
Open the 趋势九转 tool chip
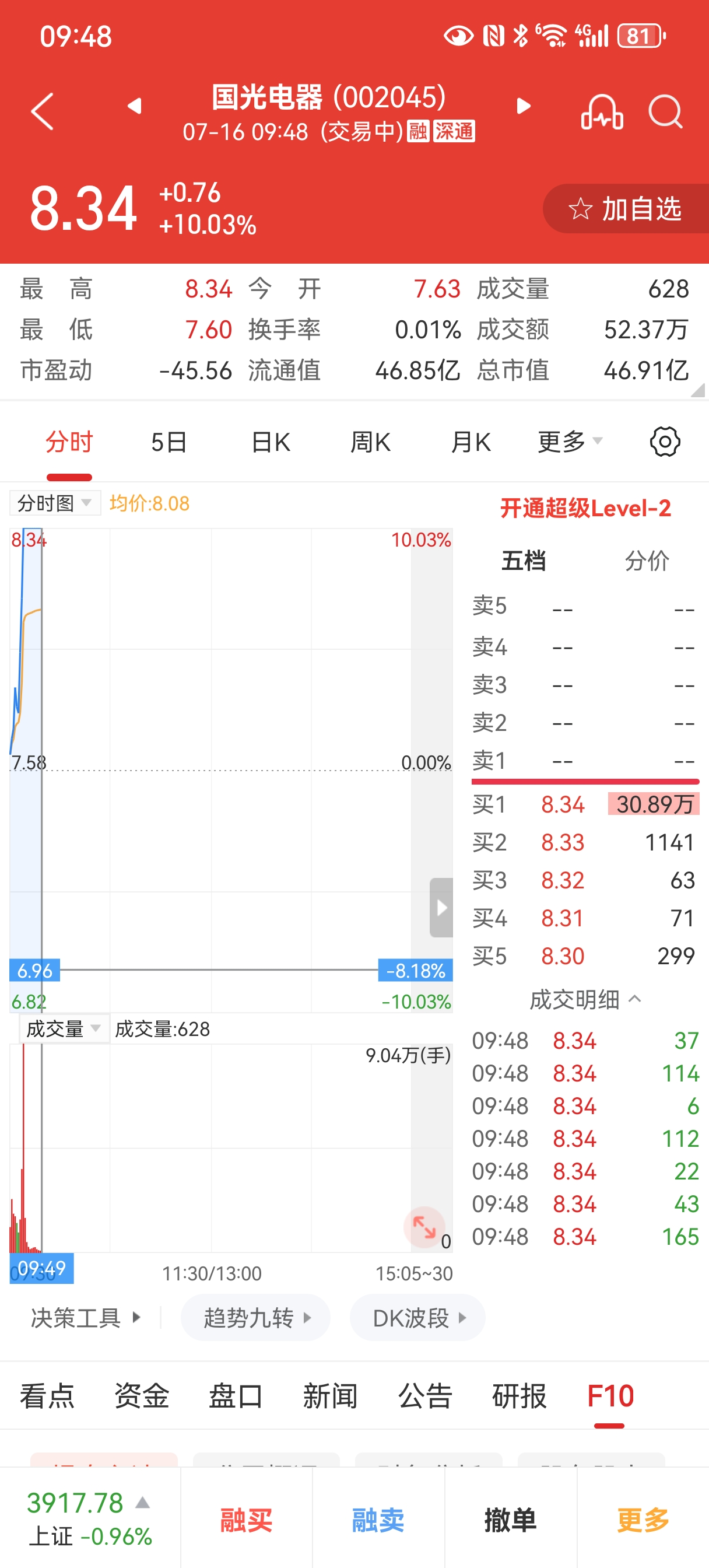(x=255, y=1318)
